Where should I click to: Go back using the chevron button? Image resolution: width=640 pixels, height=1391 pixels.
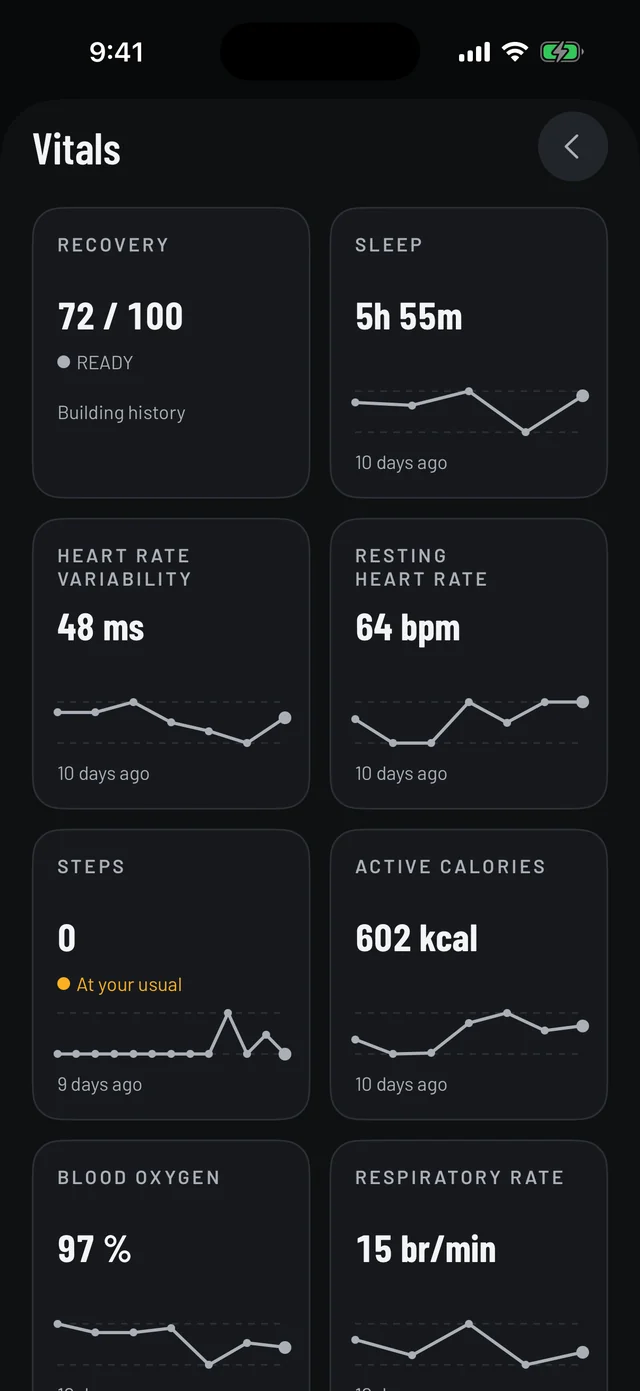(x=572, y=147)
